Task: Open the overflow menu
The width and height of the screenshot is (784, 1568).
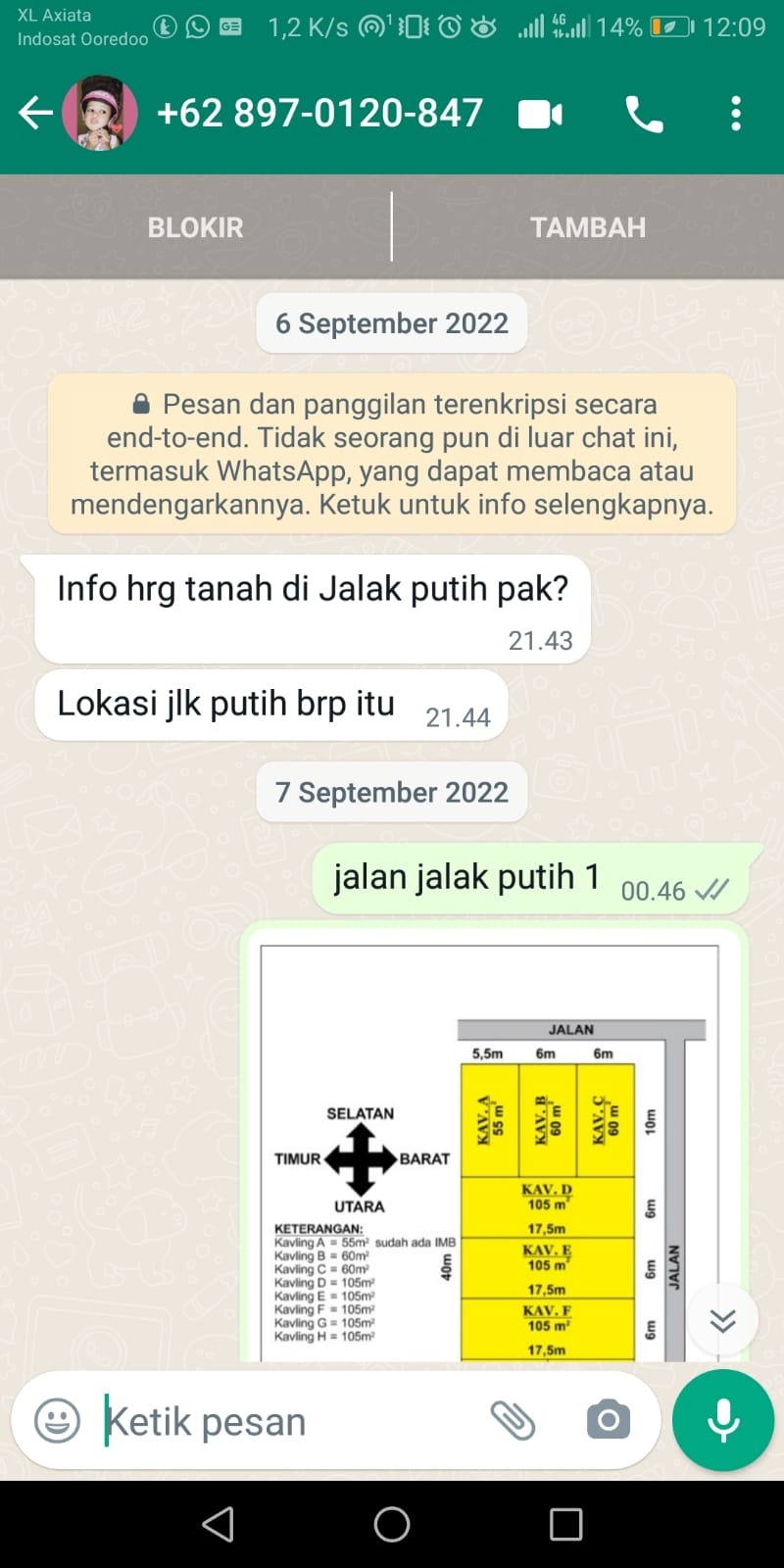Action: (x=736, y=115)
